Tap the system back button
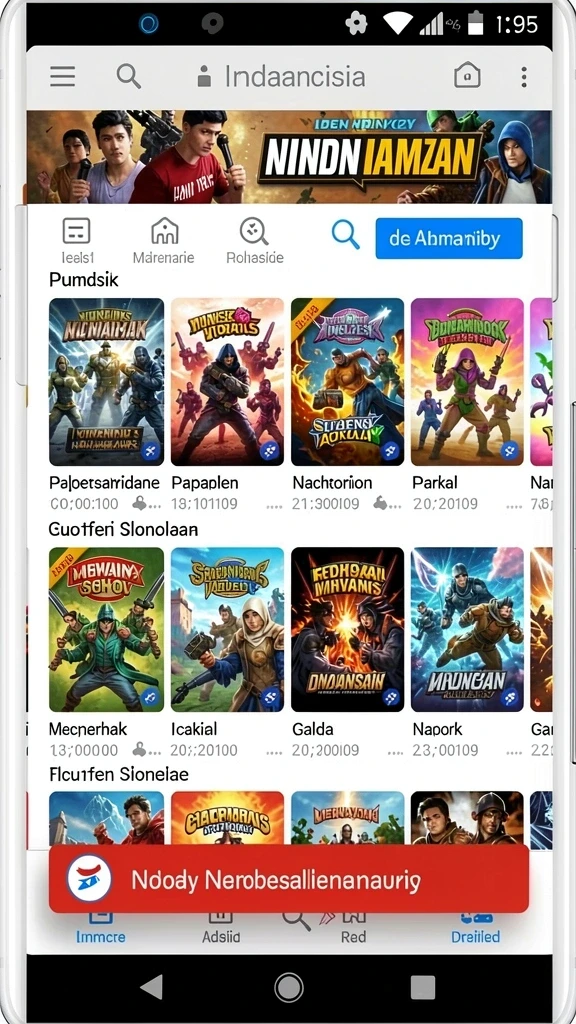 152,986
